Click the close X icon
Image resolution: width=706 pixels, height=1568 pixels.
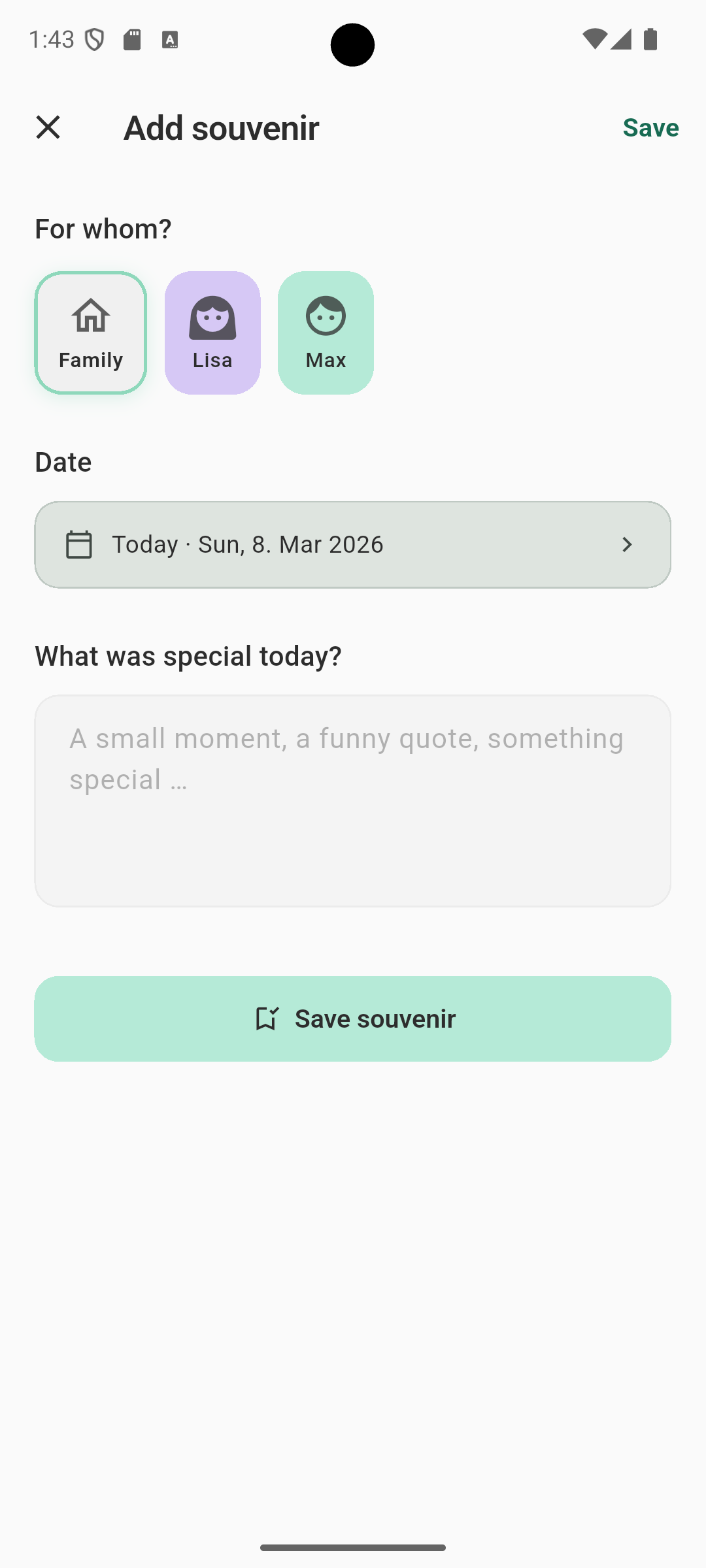coord(48,127)
